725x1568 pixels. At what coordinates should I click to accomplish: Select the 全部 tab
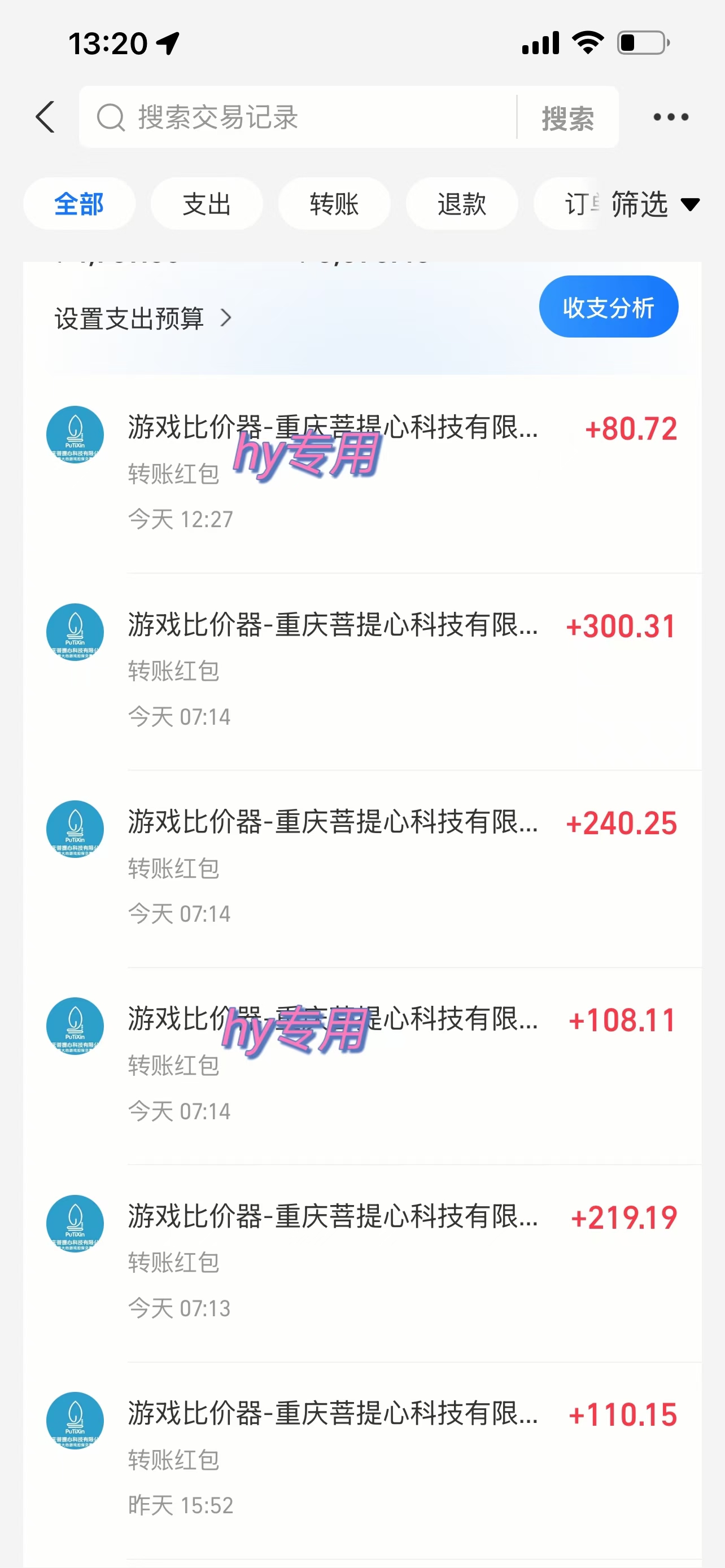tap(79, 204)
